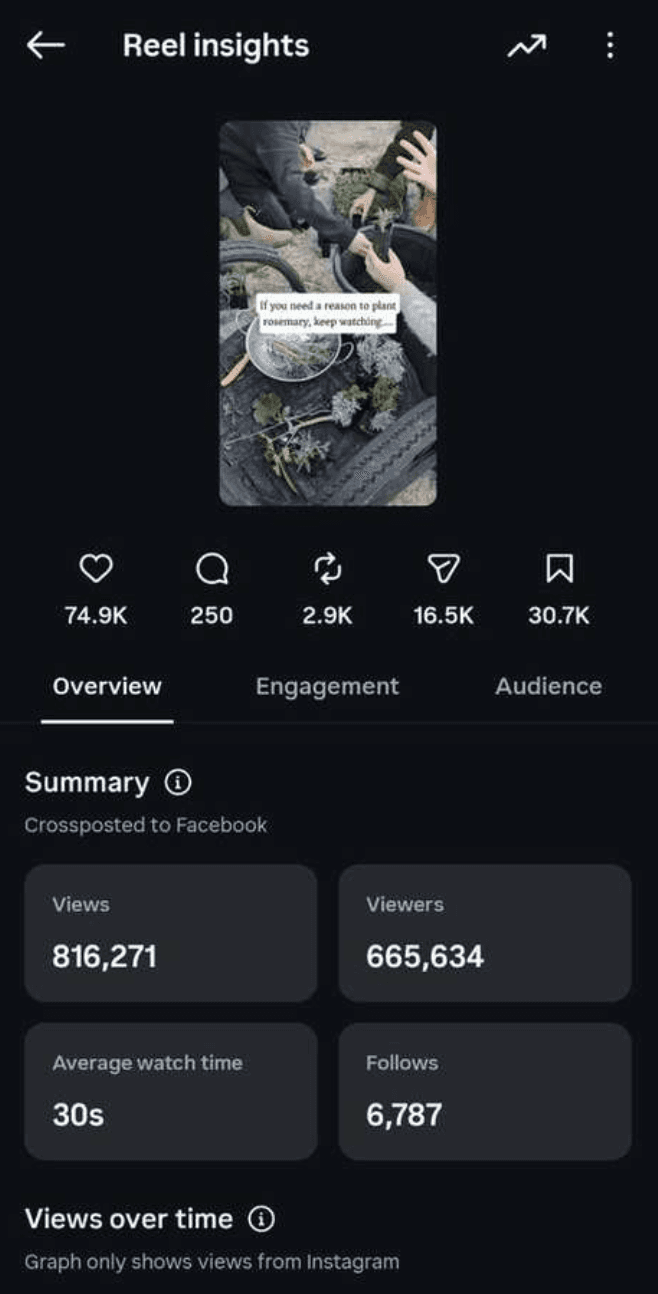Open the rosemary reel thumbnail
658x1294 pixels.
click(x=328, y=313)
